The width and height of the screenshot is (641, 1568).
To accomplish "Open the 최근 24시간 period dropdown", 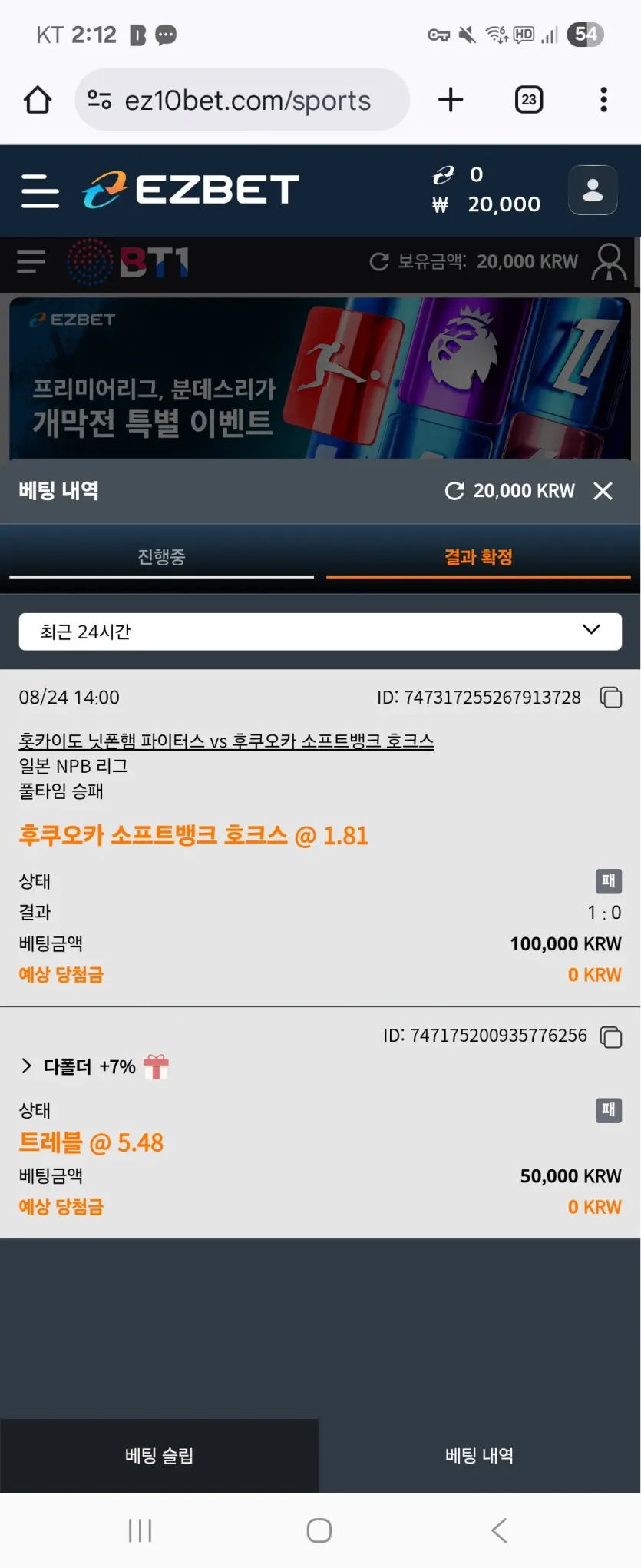I will (x=320, y=632).
